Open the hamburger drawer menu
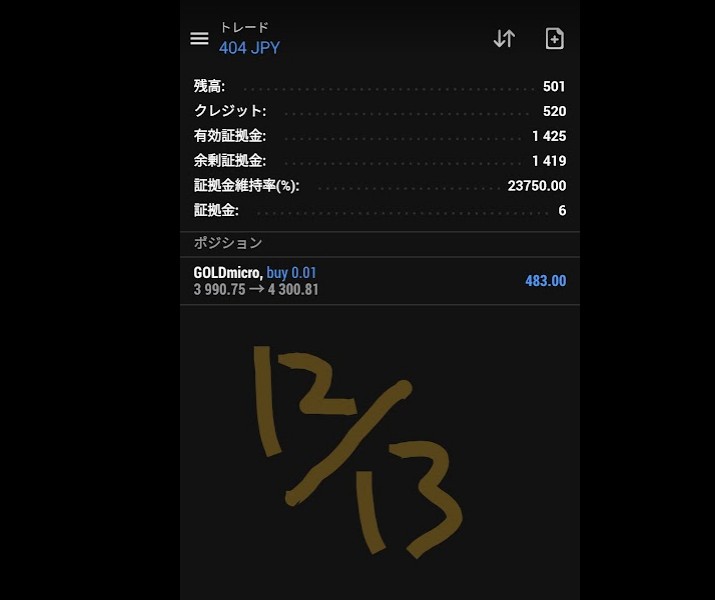This screenshot has width=715, height=600. (x=199, y=39)
